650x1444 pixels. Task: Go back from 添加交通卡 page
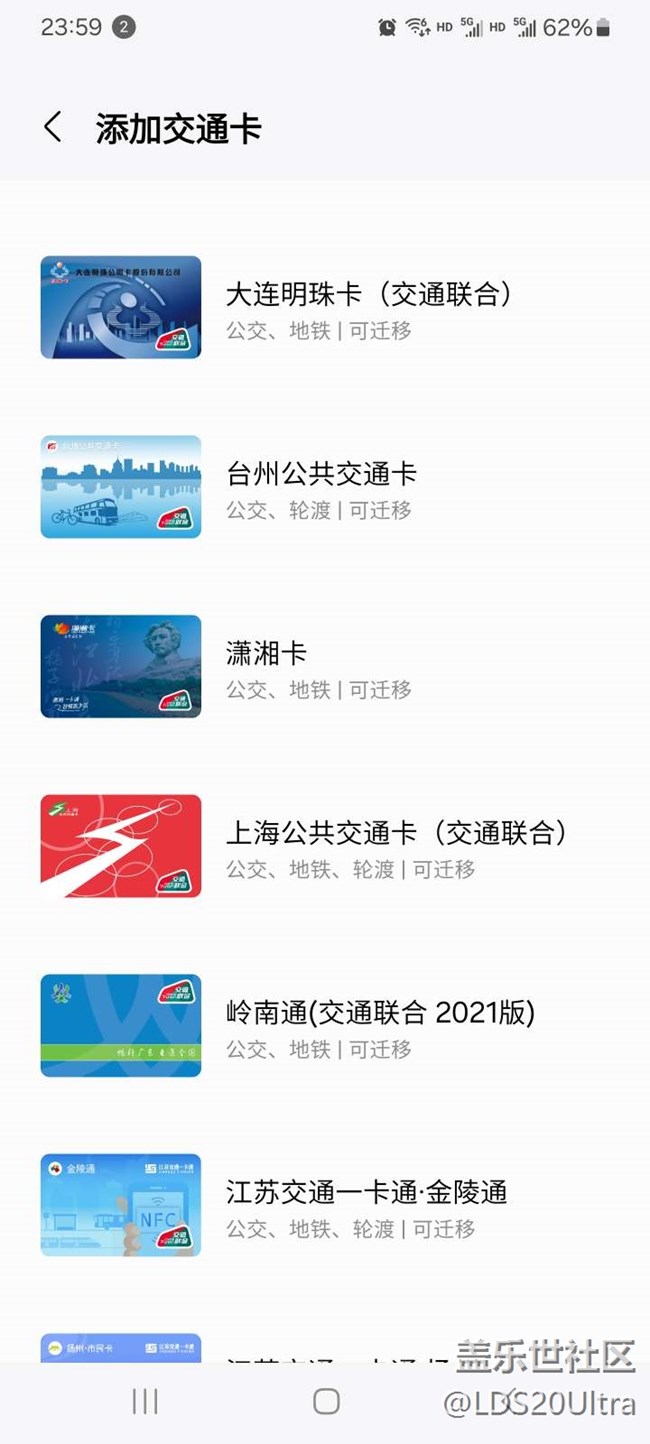[x=53, y=128]
